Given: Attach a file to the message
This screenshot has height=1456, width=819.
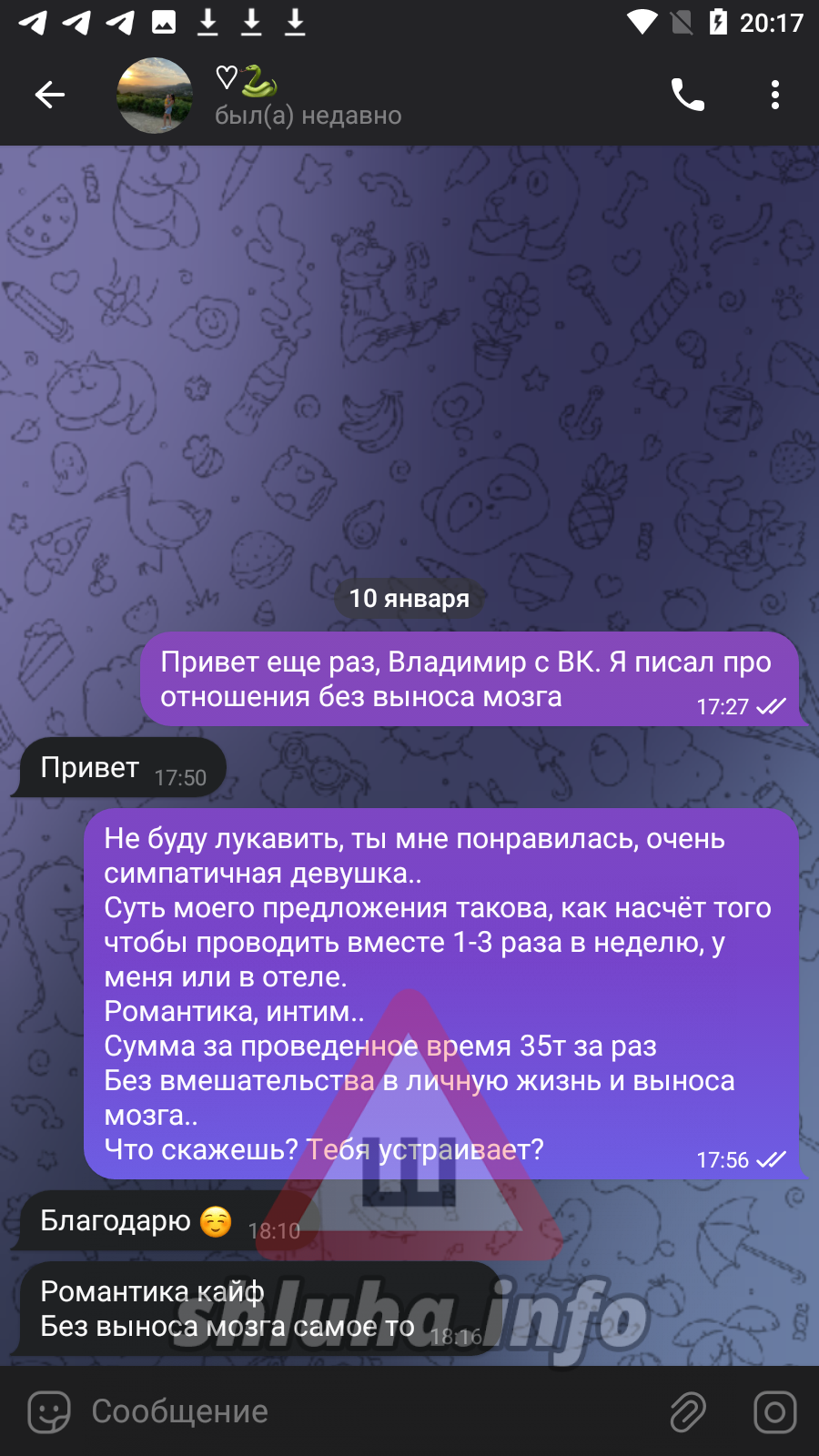Looking at the screenshot, I should 688,1411.
